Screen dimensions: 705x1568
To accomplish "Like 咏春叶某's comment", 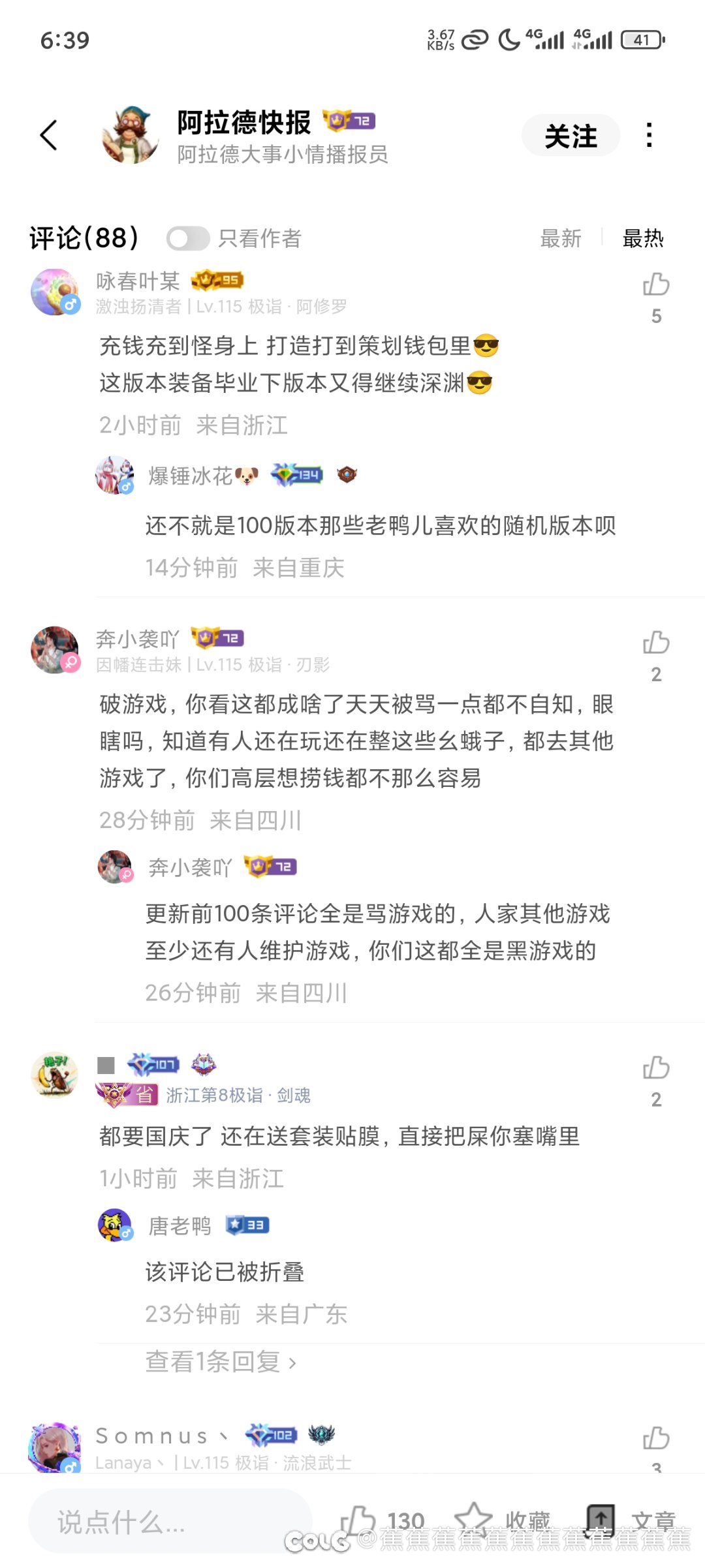I will 656,285.
